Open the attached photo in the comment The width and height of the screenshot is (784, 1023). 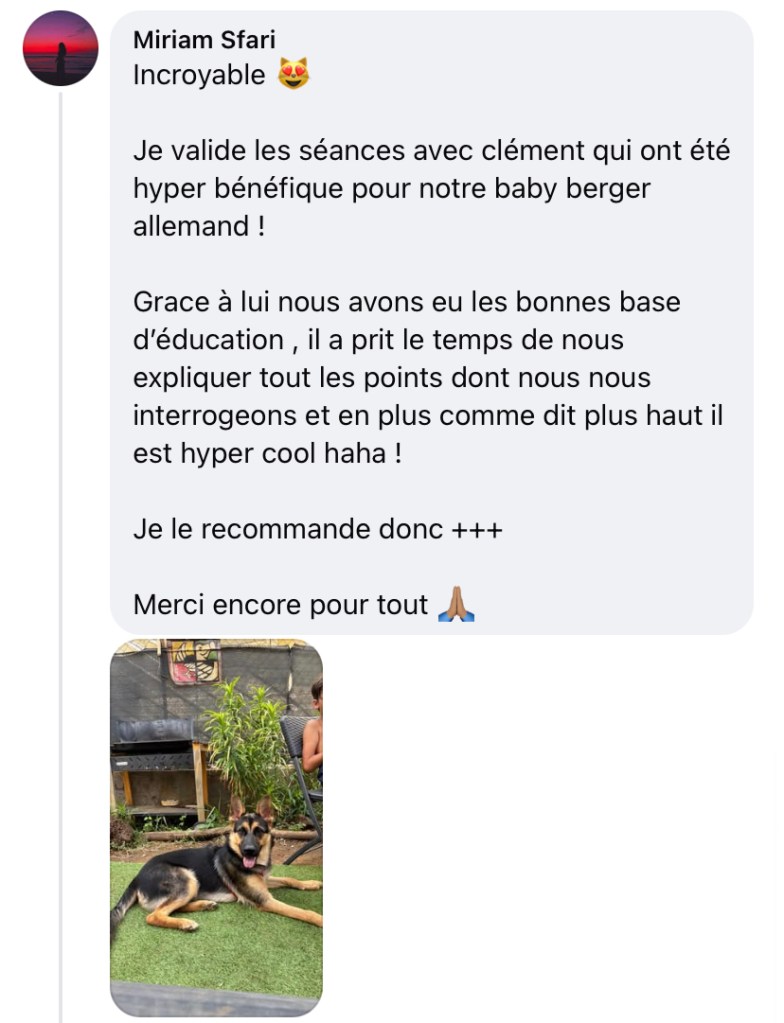[216, 827]
